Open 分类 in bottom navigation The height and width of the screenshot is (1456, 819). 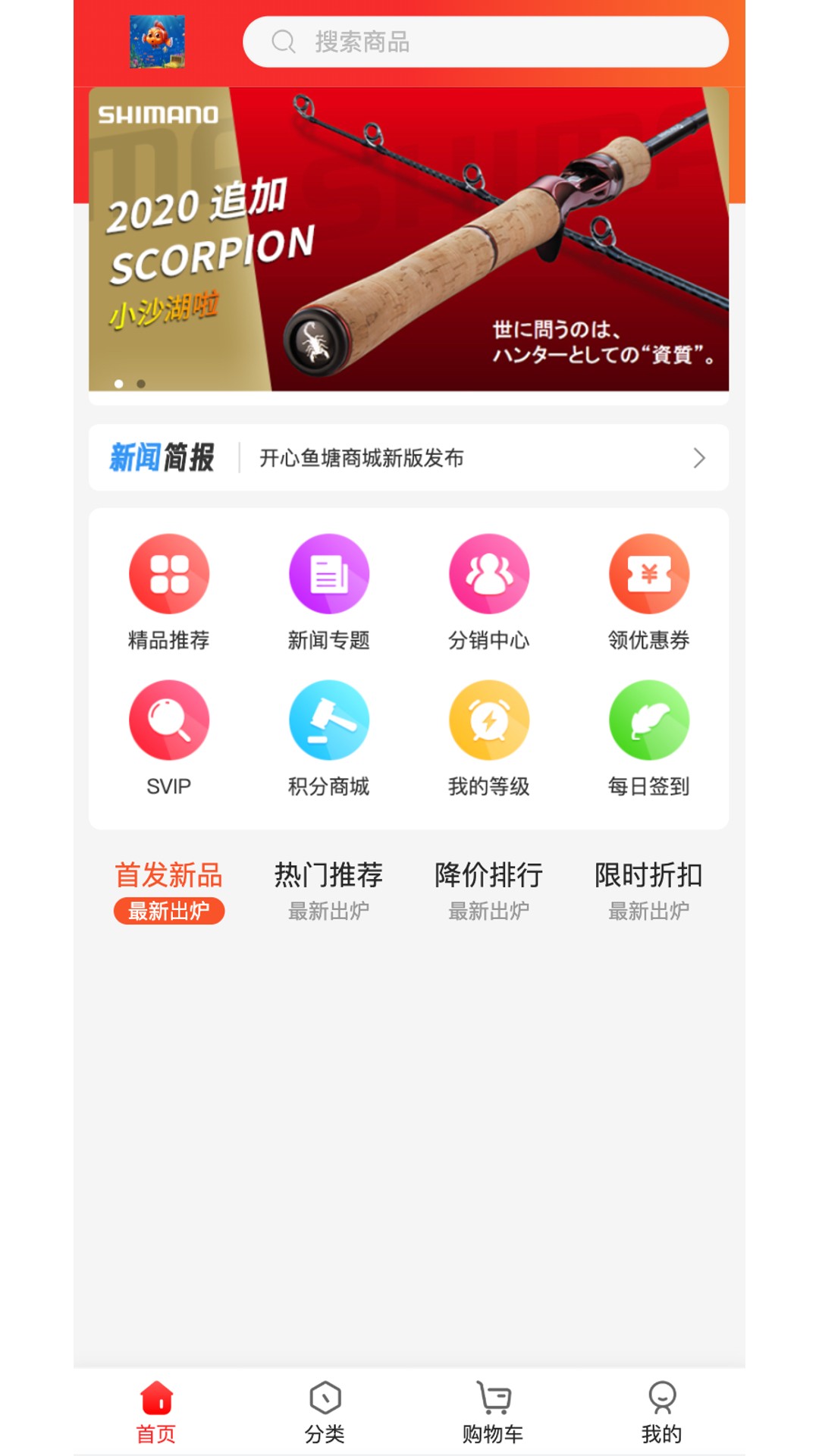pyautogui.click(x=325, y=1413)
